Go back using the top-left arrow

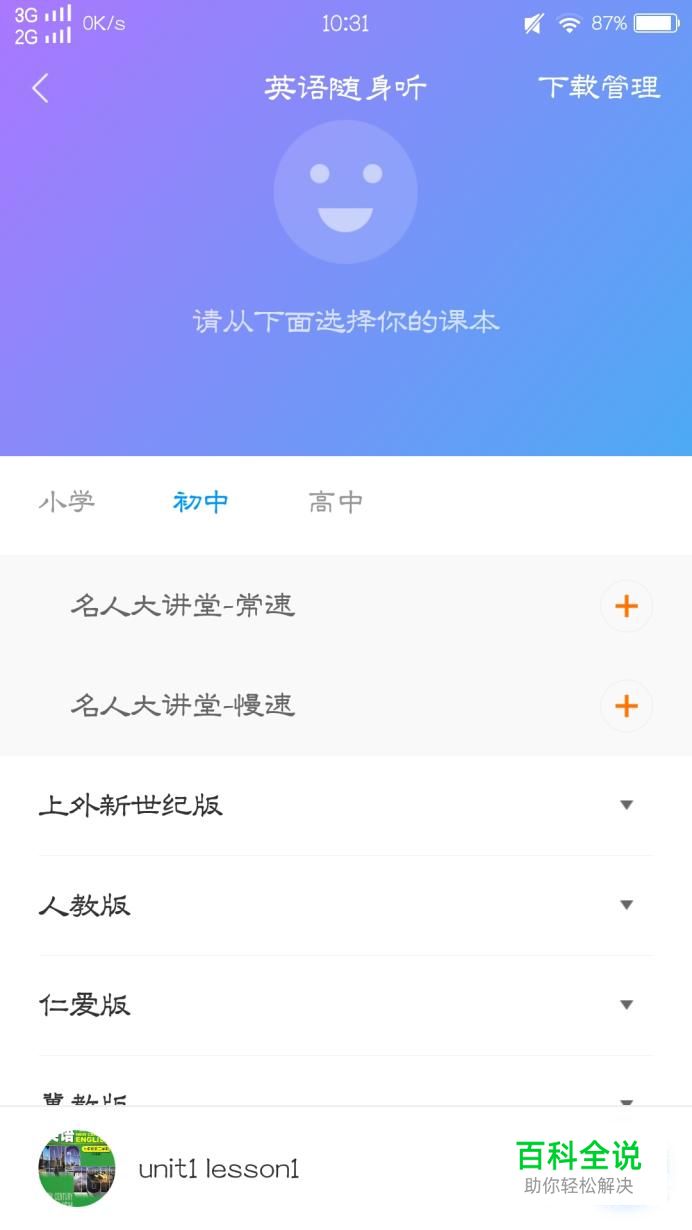(40, 88)
